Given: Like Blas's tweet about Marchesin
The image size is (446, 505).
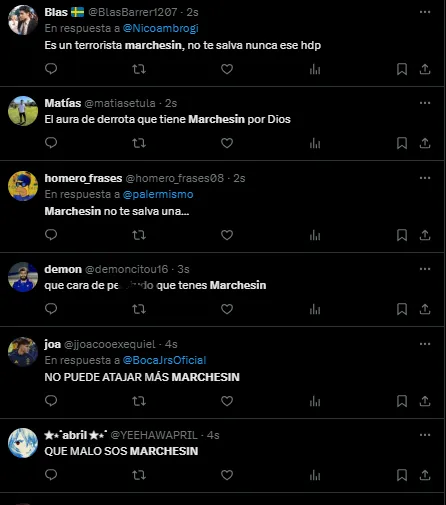Looking at the screenshot, I should click(227, 69).
